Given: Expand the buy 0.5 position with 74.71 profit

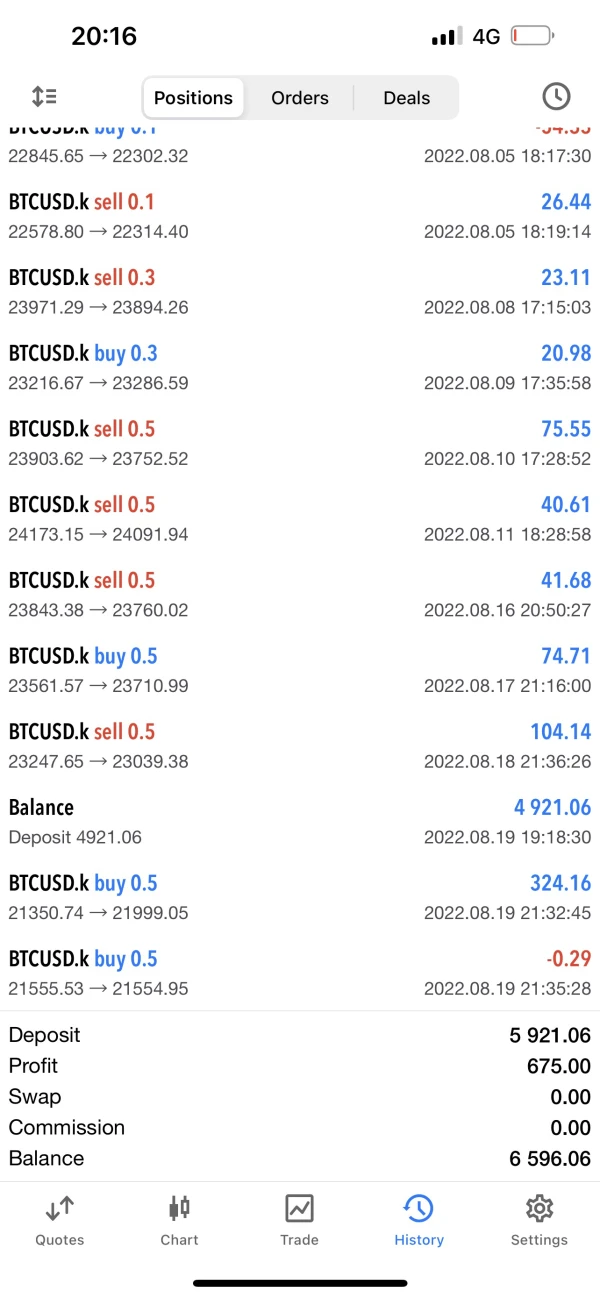Looking at the screenshot, I should [x=300, y=671].
